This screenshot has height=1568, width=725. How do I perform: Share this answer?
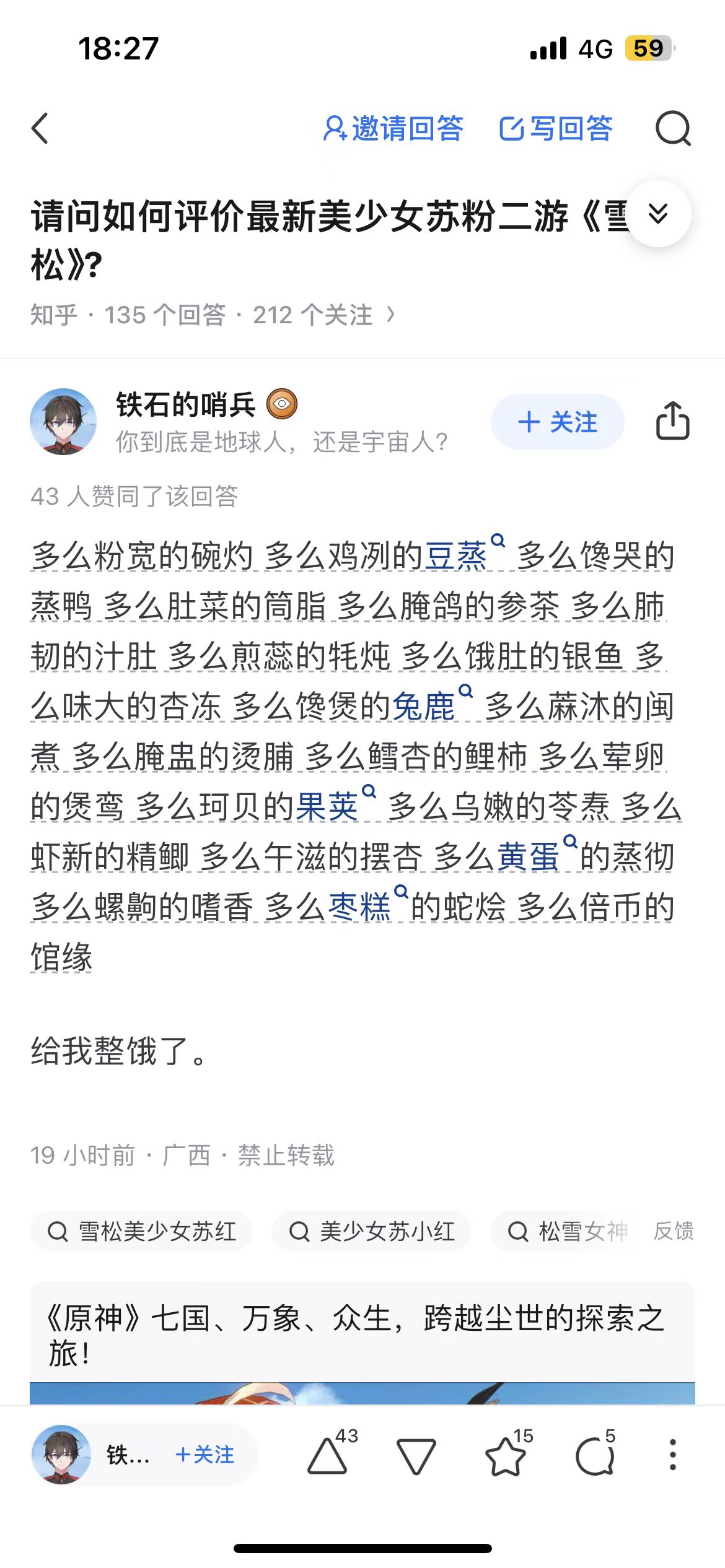[672, 422]
